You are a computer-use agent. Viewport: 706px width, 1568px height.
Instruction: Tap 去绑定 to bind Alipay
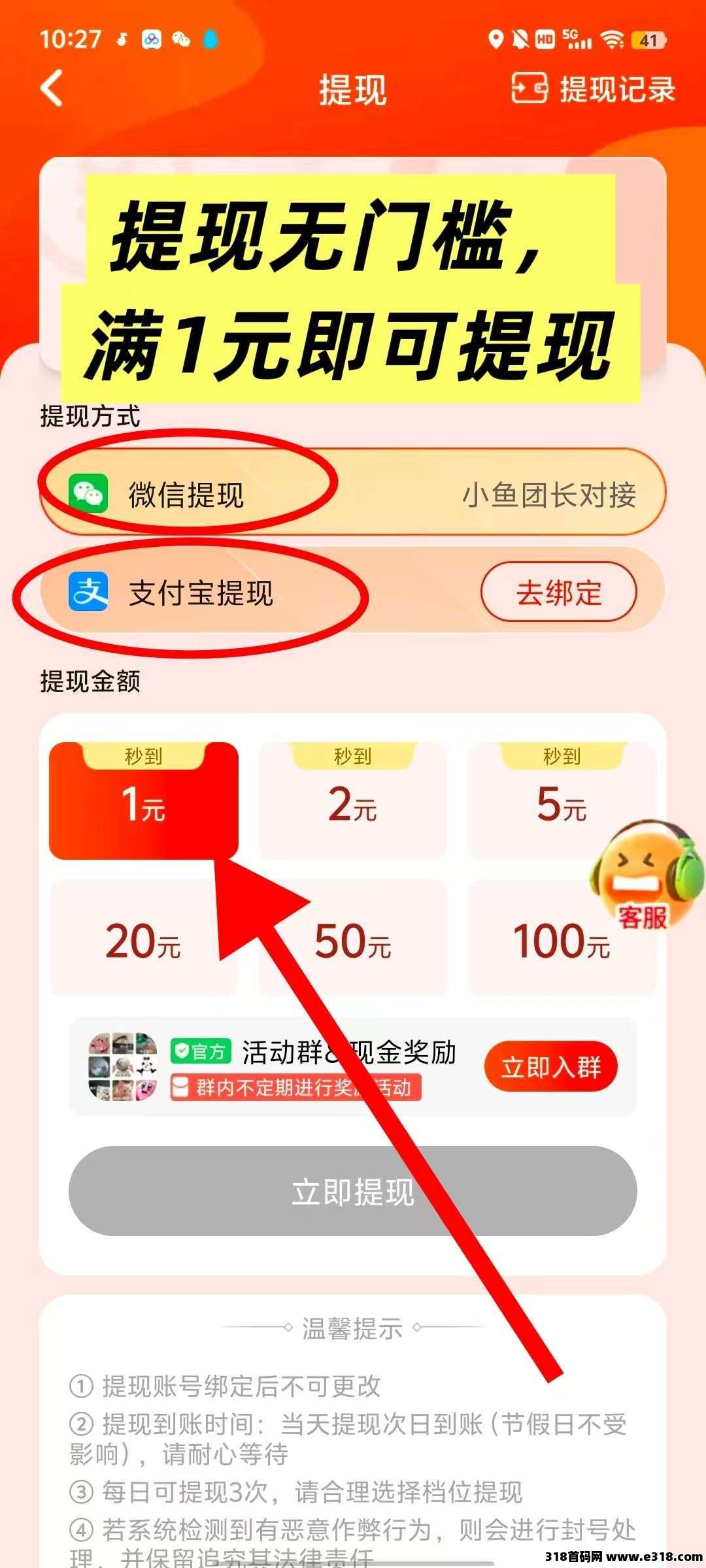coord(558,592)
